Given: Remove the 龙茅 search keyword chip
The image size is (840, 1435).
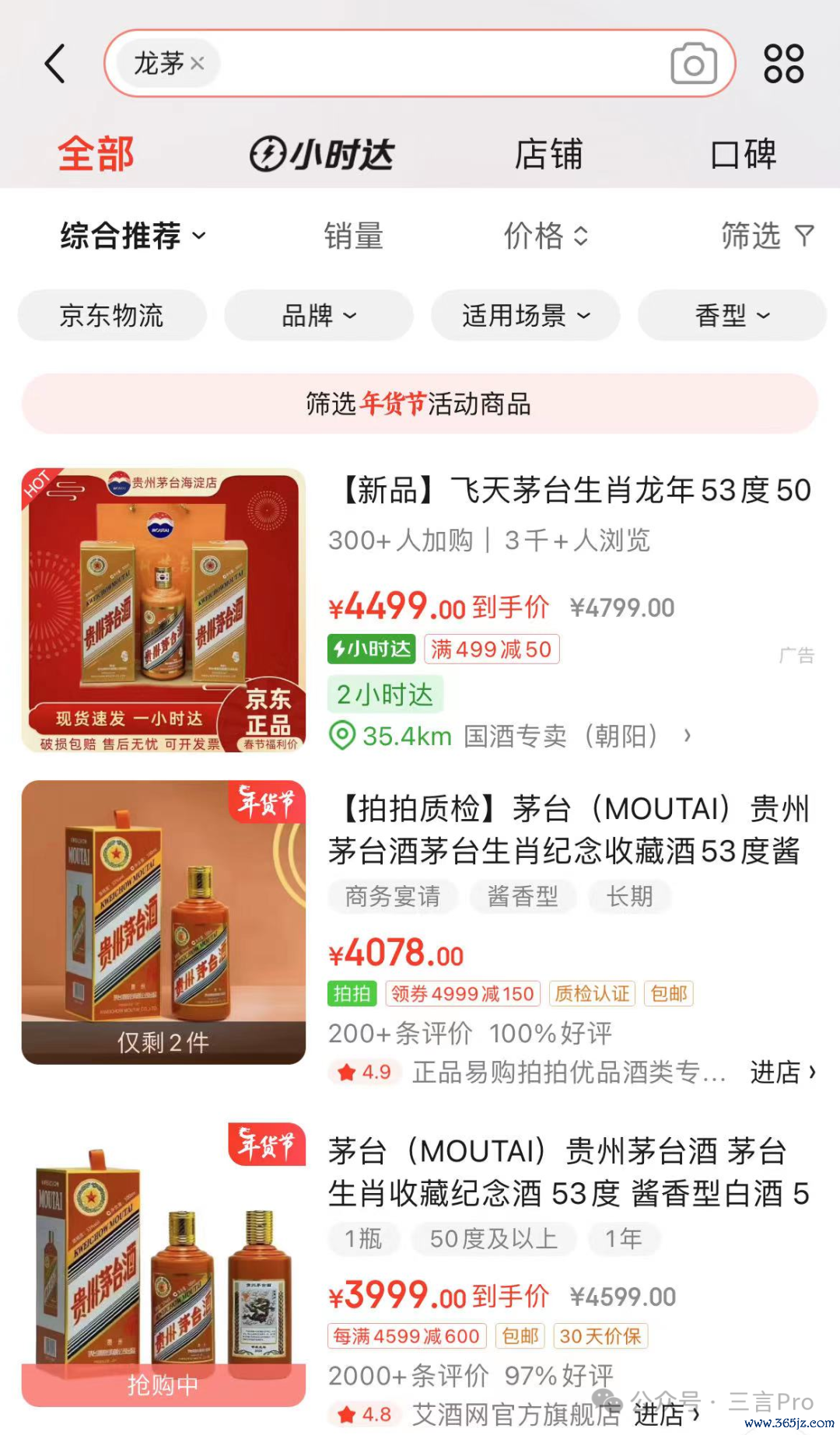Looking at the screenshot, I should click(x=198, y=63).
